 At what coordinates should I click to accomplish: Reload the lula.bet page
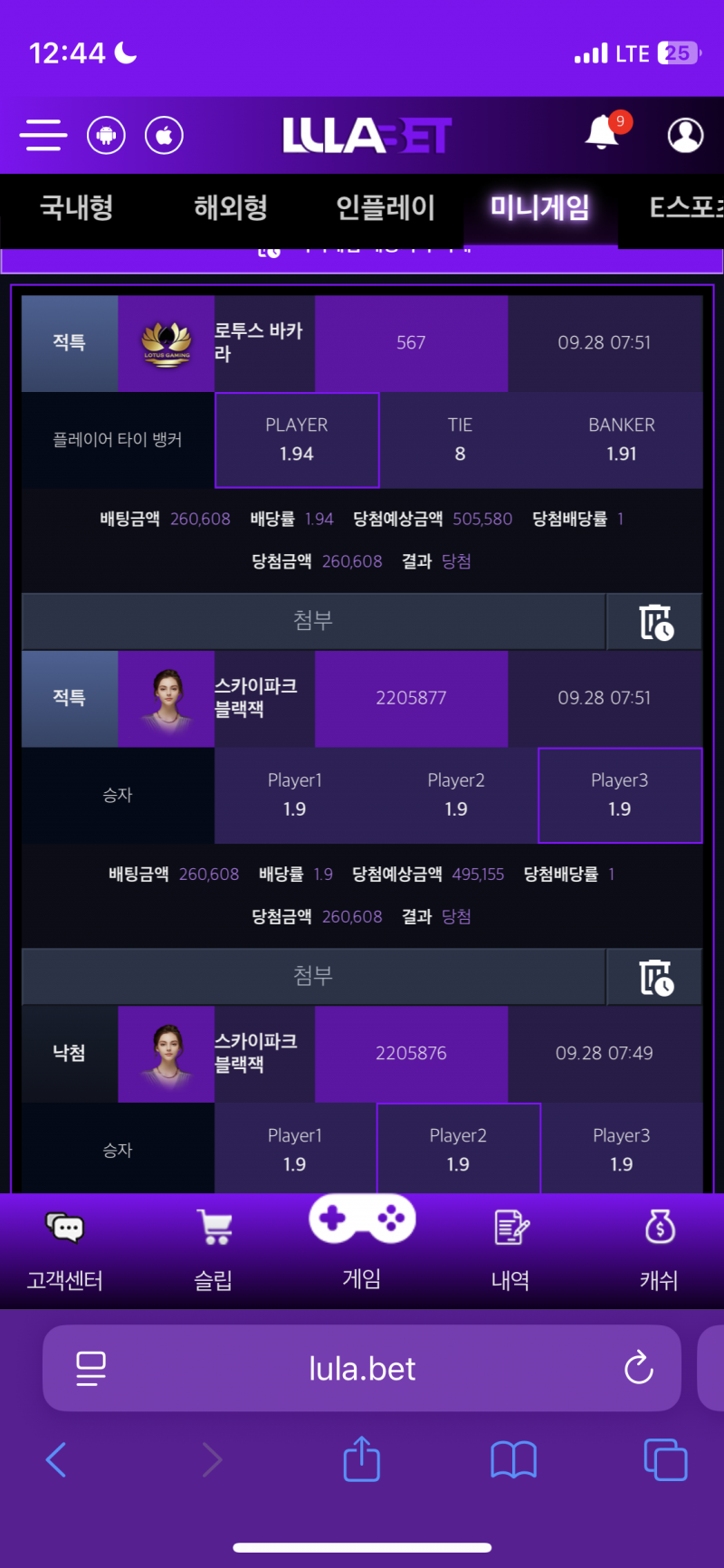pos(639,1367)
